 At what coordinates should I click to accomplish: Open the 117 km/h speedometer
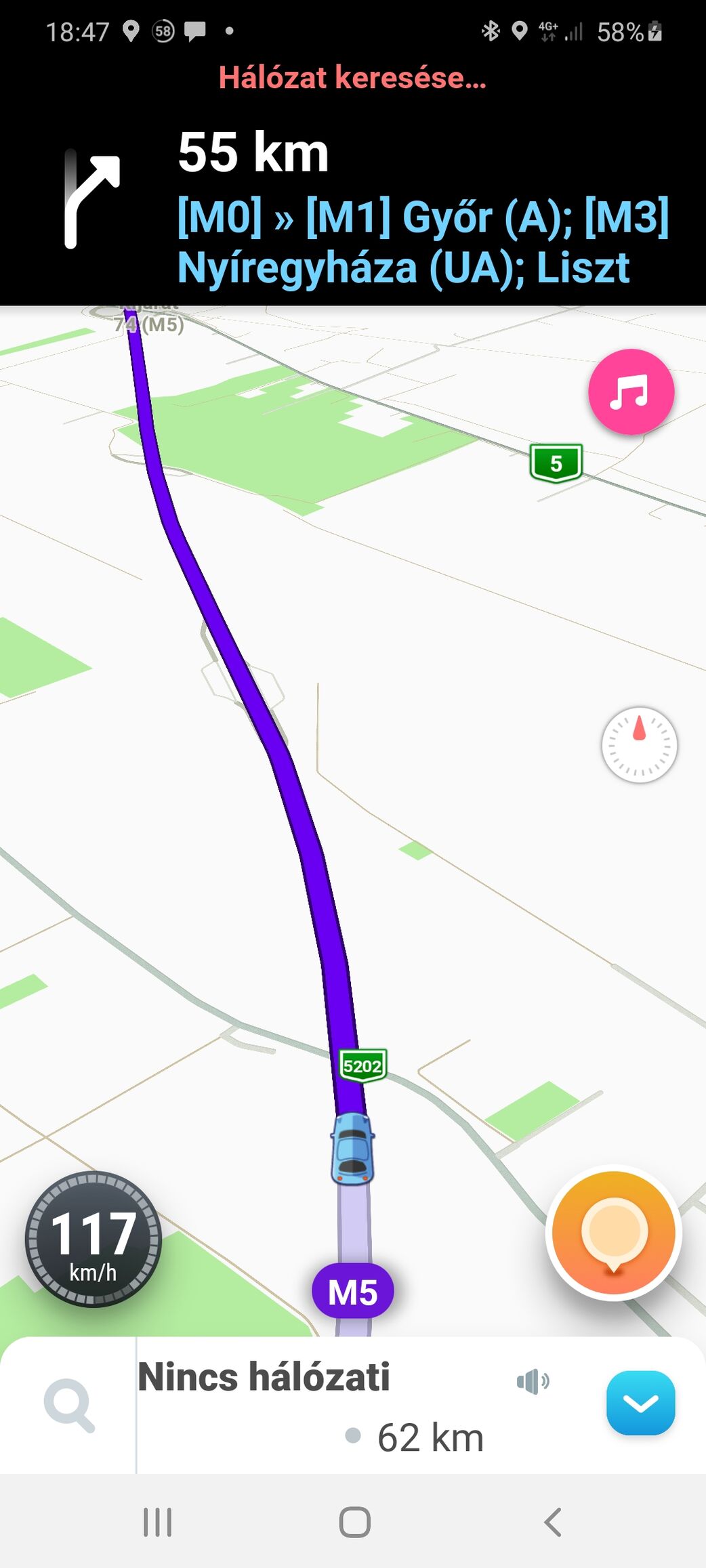pos(94,1239)
